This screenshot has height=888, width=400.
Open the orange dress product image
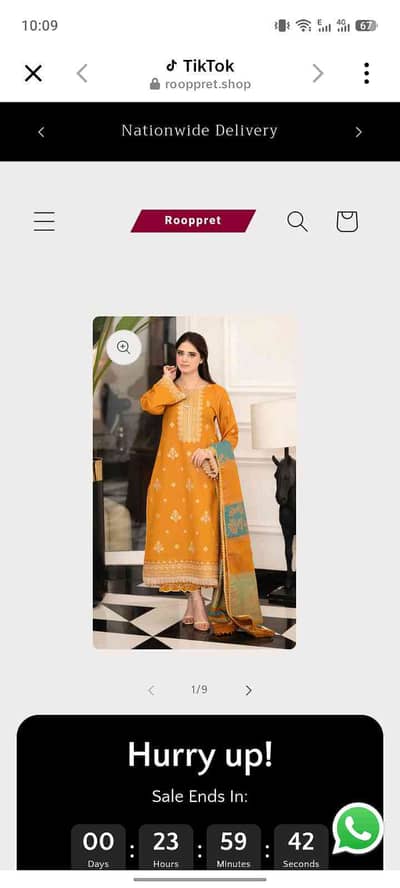[x=194, y=483]
